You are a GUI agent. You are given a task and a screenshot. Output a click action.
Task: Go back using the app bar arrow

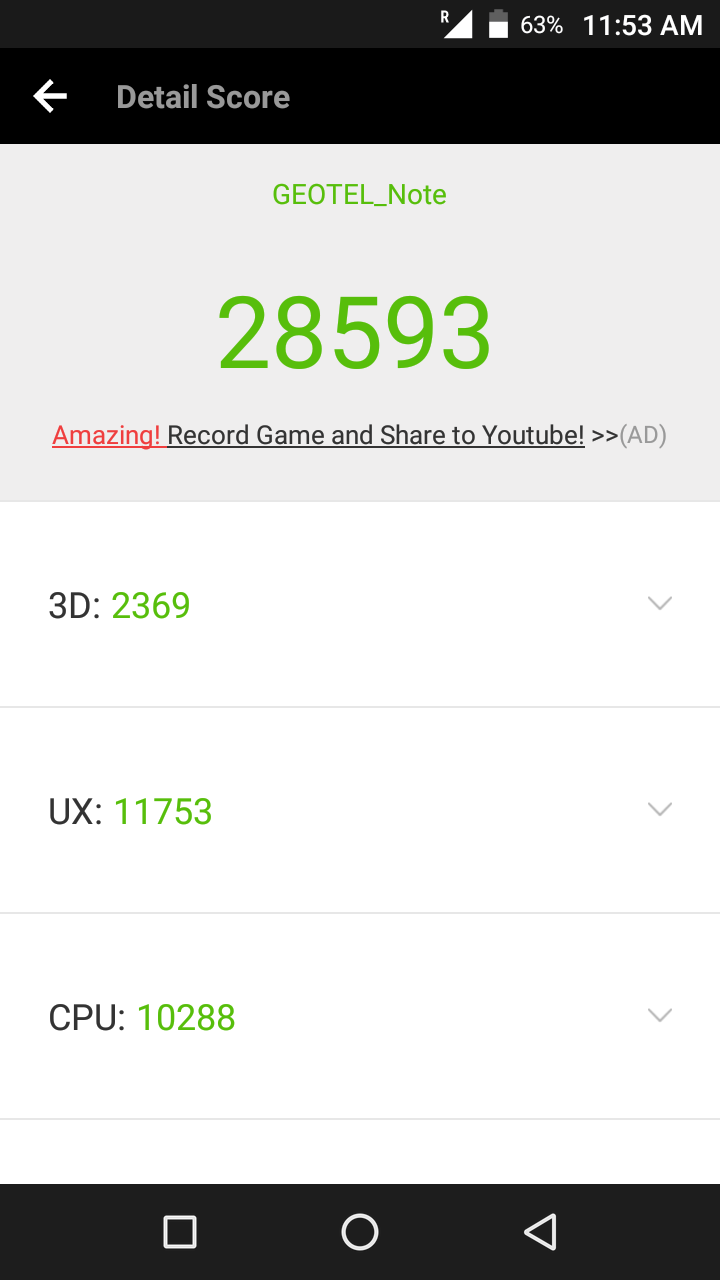click(x=50, y=96)
